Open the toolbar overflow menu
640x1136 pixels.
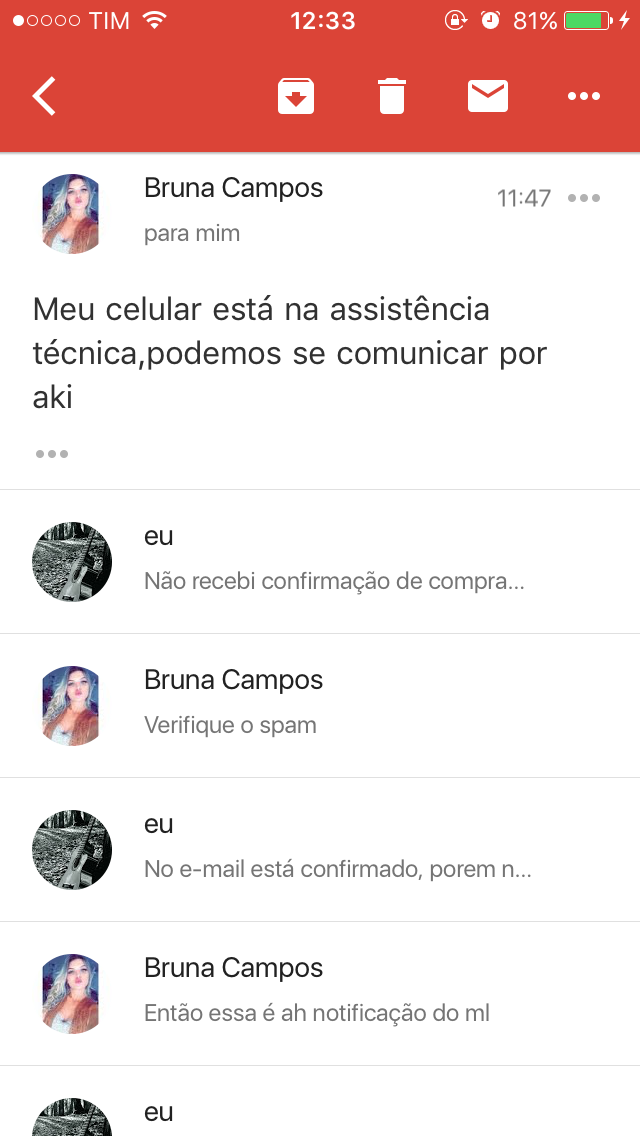click(x=583, y=96)
